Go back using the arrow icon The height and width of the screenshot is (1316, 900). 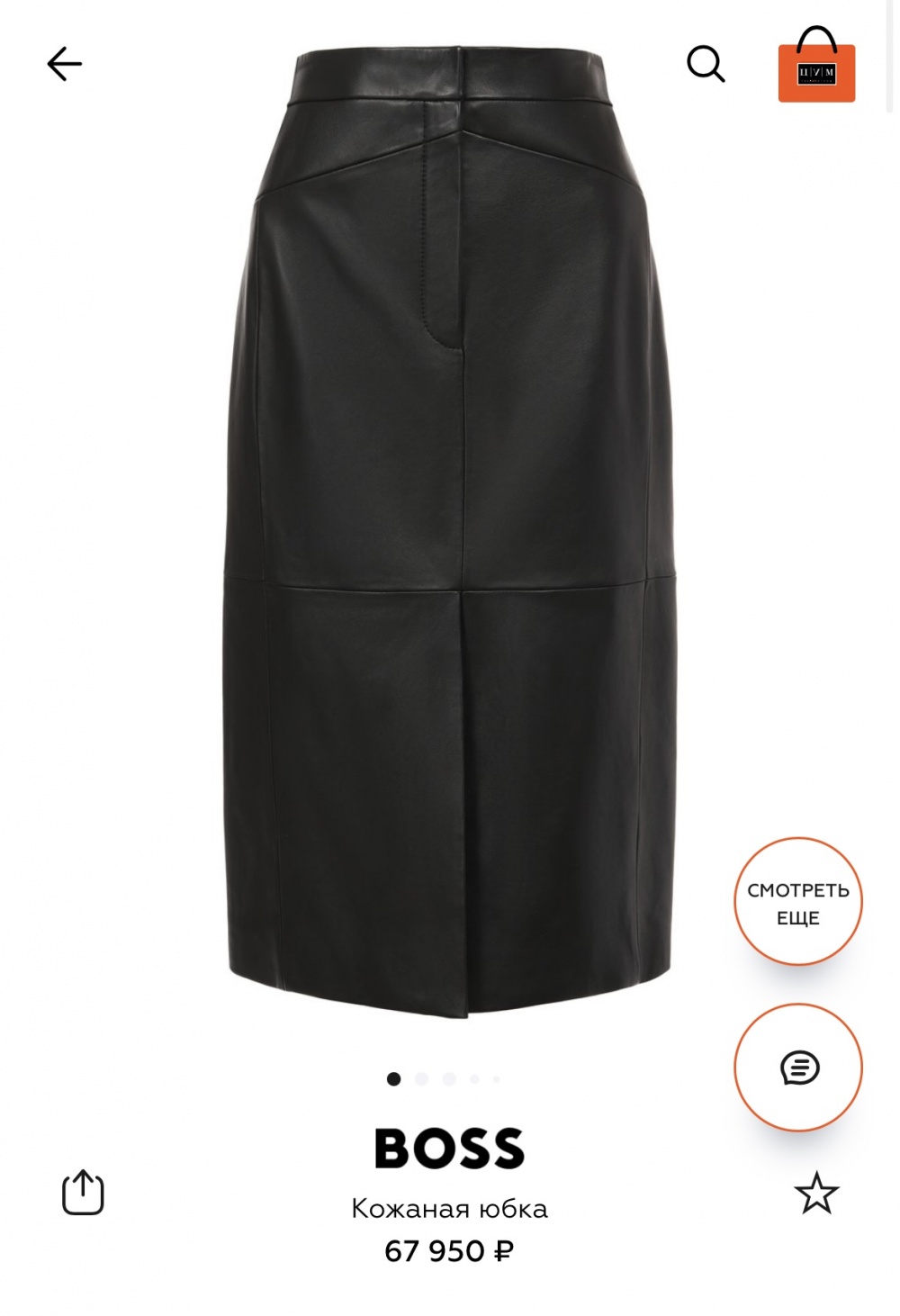(x=65, y=65)
